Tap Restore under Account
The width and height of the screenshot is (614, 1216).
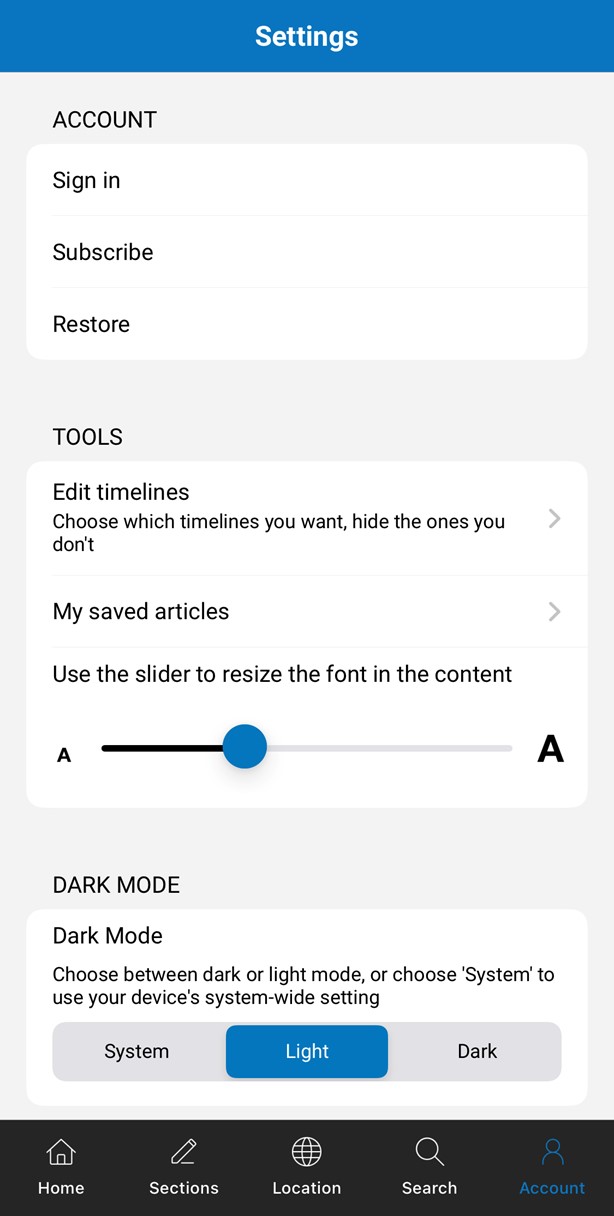tap(306, 324)
